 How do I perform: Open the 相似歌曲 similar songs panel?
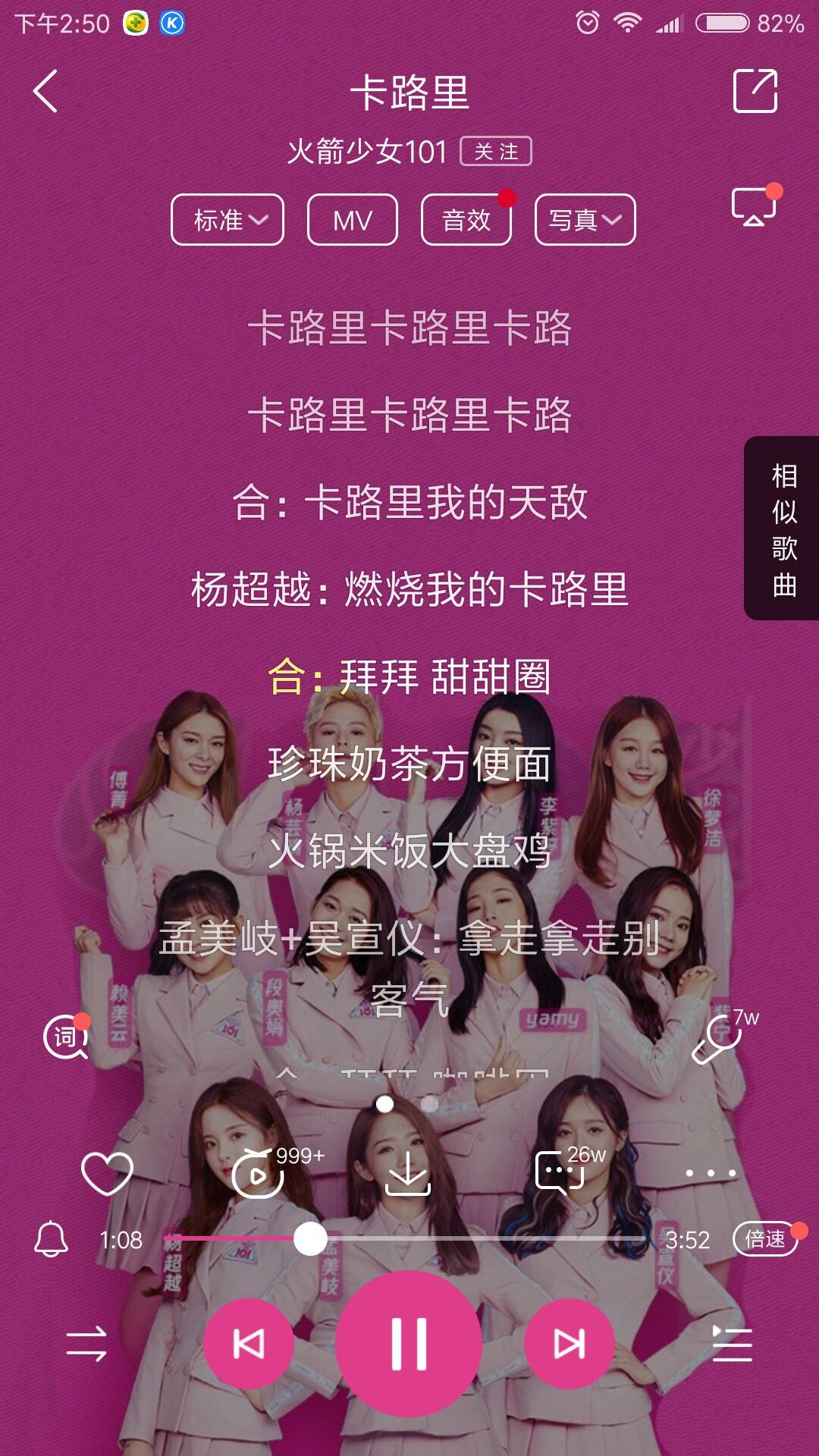(x=783, y=529)
